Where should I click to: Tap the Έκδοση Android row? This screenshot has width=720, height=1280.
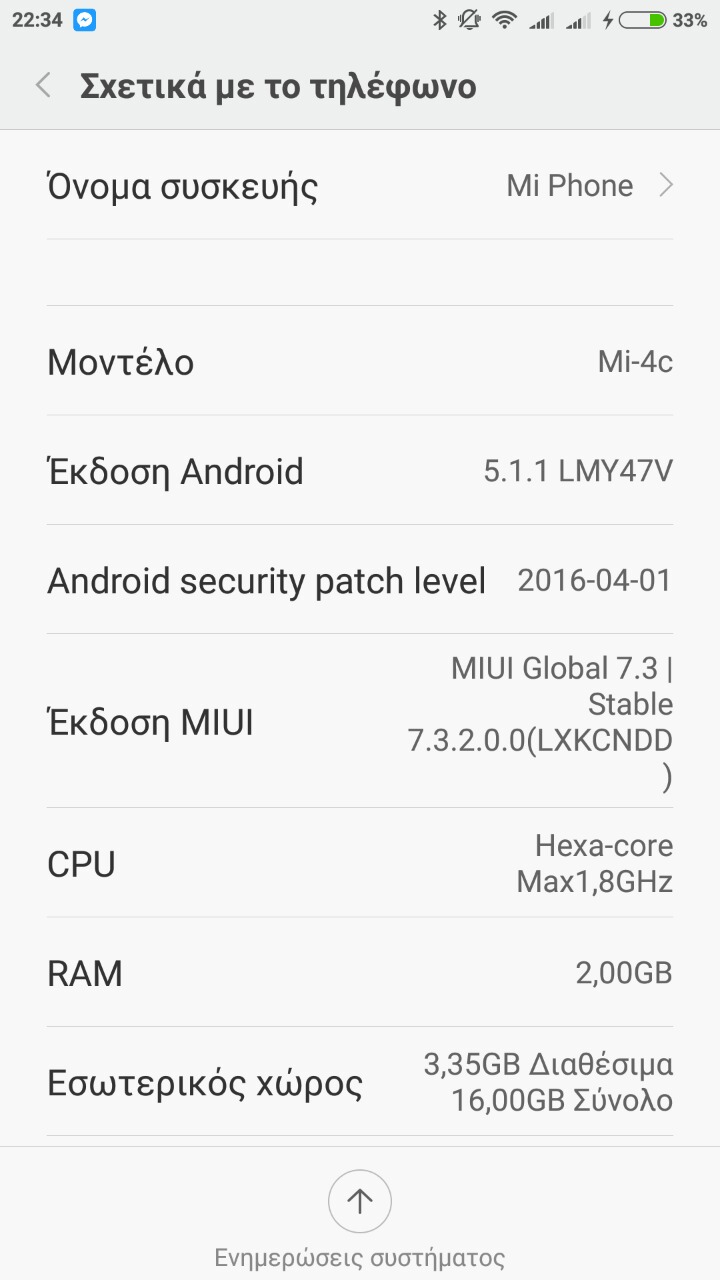coord(360,471)
